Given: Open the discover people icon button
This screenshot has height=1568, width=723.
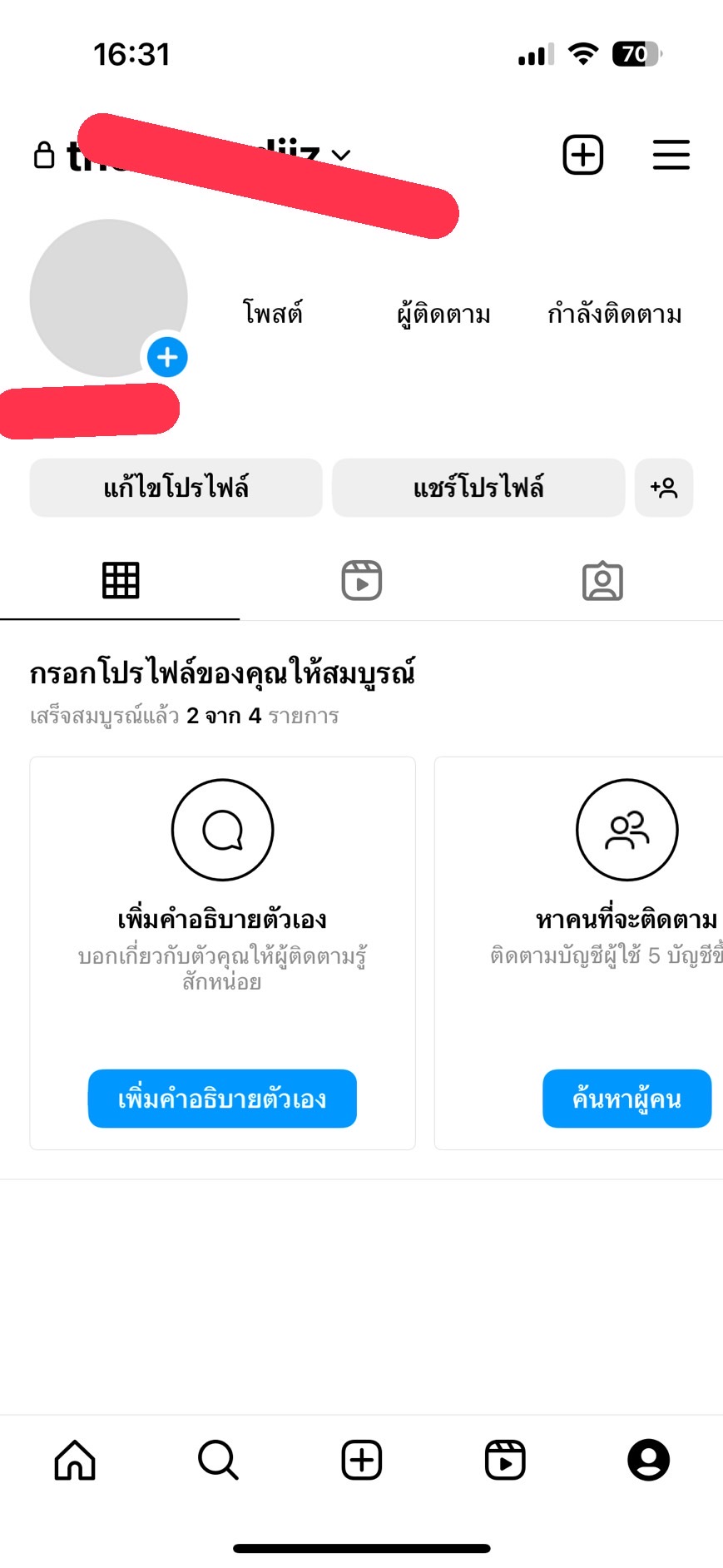Looking at the screenshot, I should click(x=664, y=488).
